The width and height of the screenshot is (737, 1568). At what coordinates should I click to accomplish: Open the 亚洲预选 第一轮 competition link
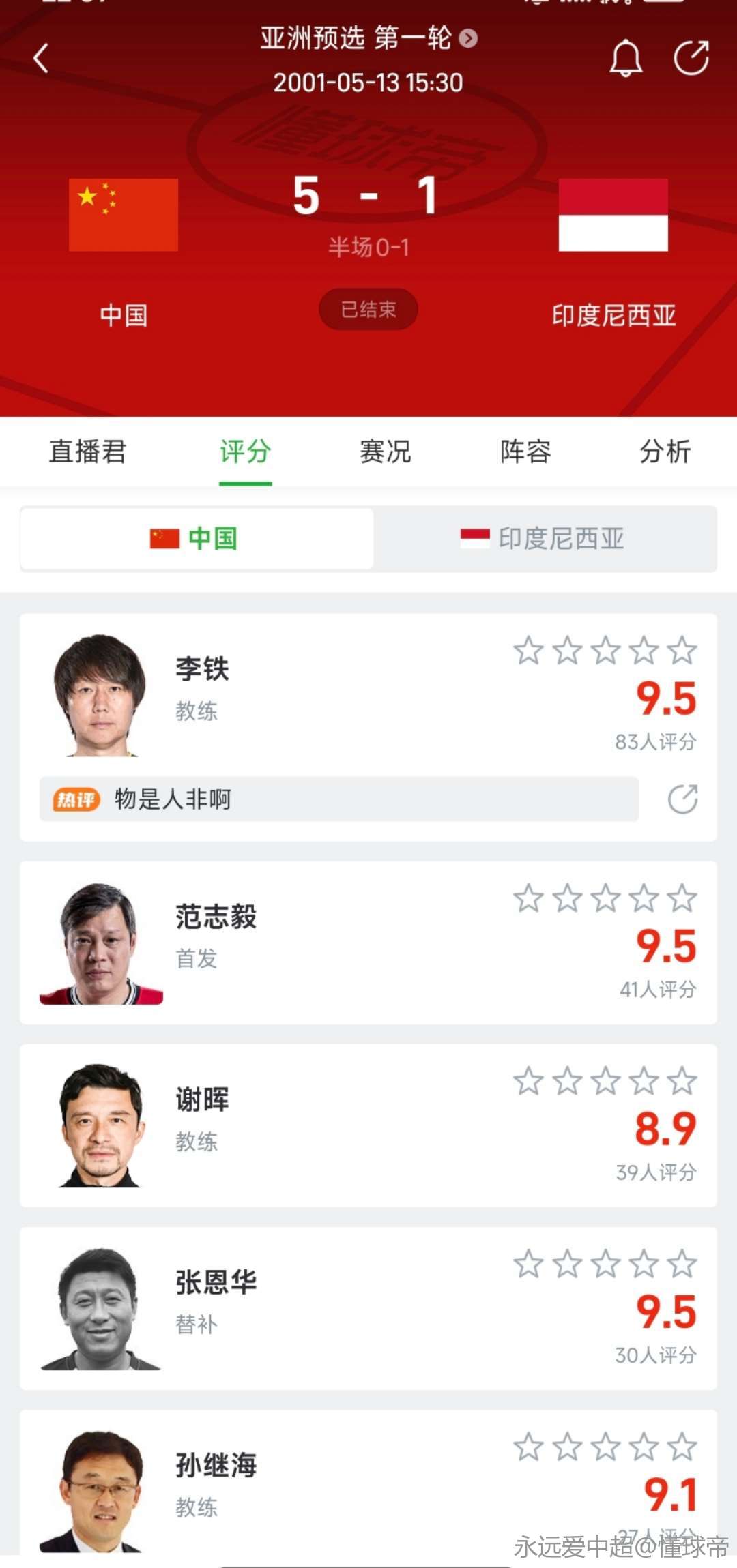pyautogui.click(x=369, y=38)
